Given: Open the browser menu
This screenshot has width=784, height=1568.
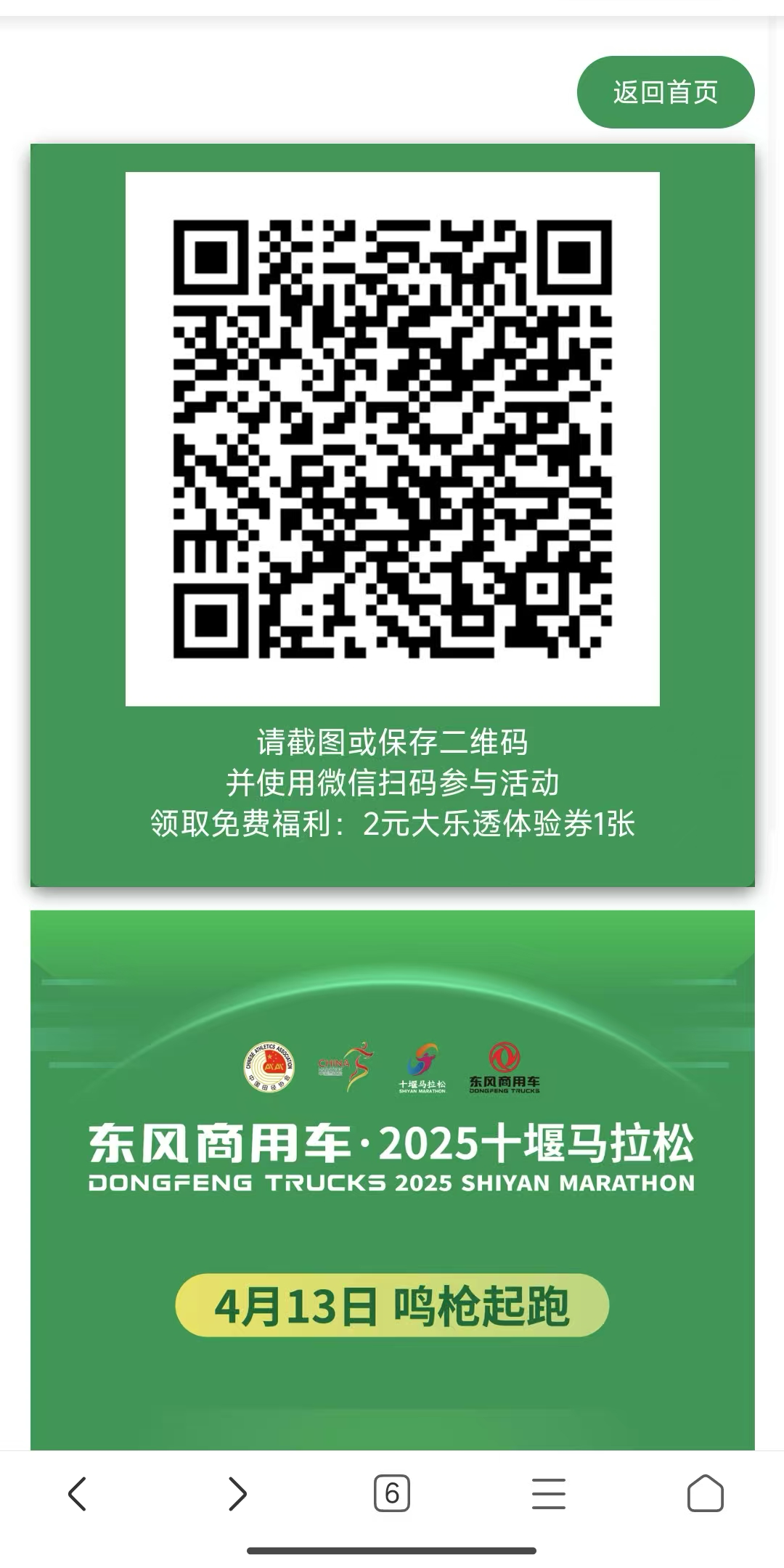Looking at the screenshot, I should [549, 1493].
